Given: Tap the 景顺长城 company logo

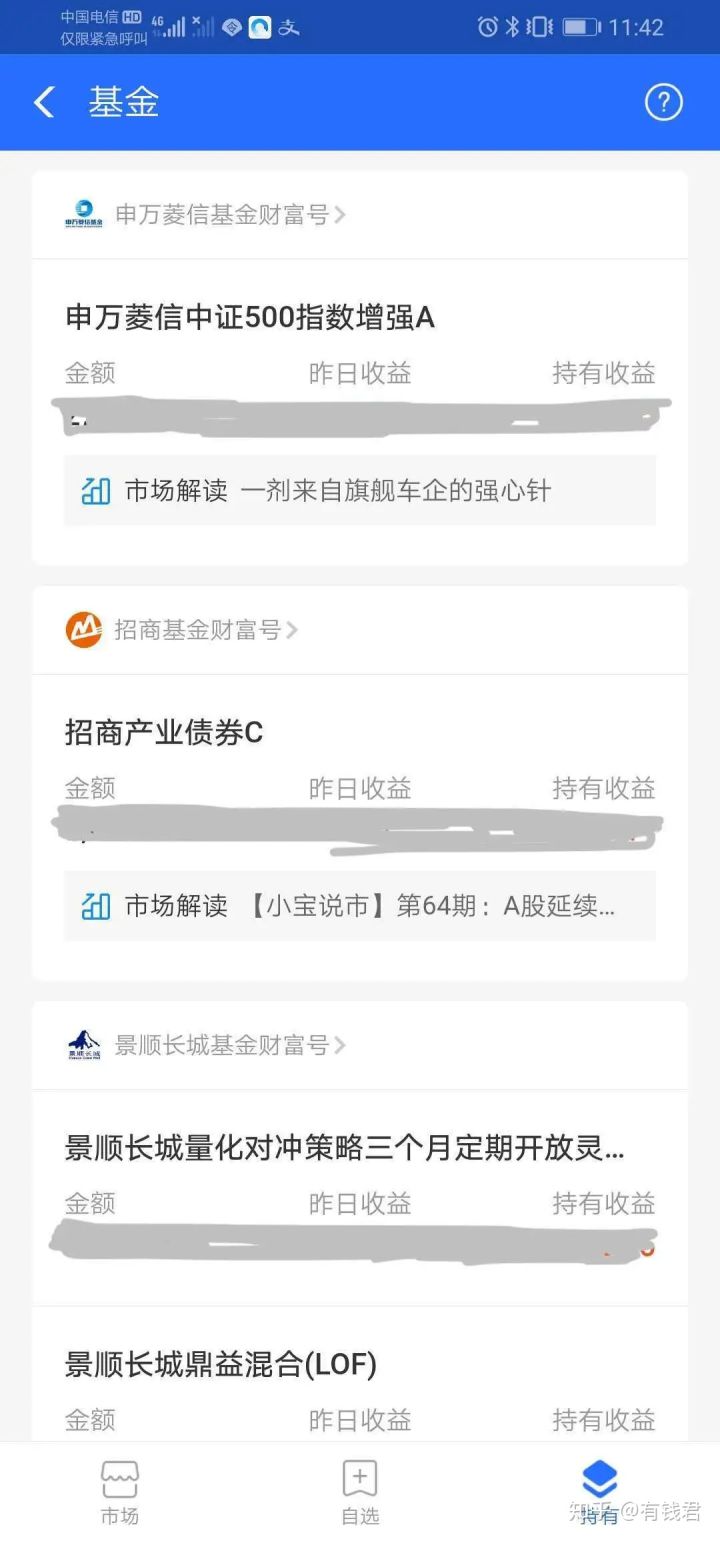Looking at the screenshot, I should tap(84, 1045).
